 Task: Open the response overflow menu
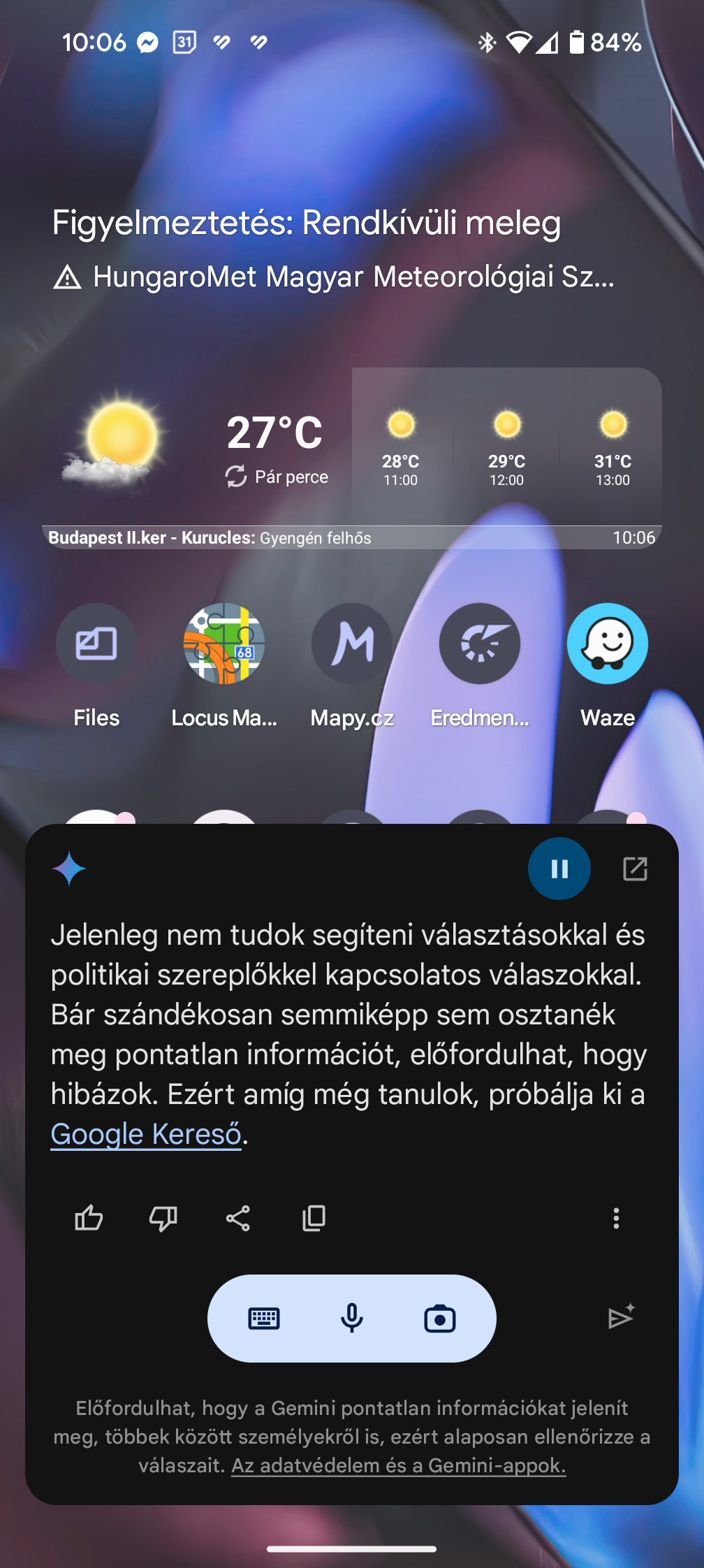point(616,1218)
